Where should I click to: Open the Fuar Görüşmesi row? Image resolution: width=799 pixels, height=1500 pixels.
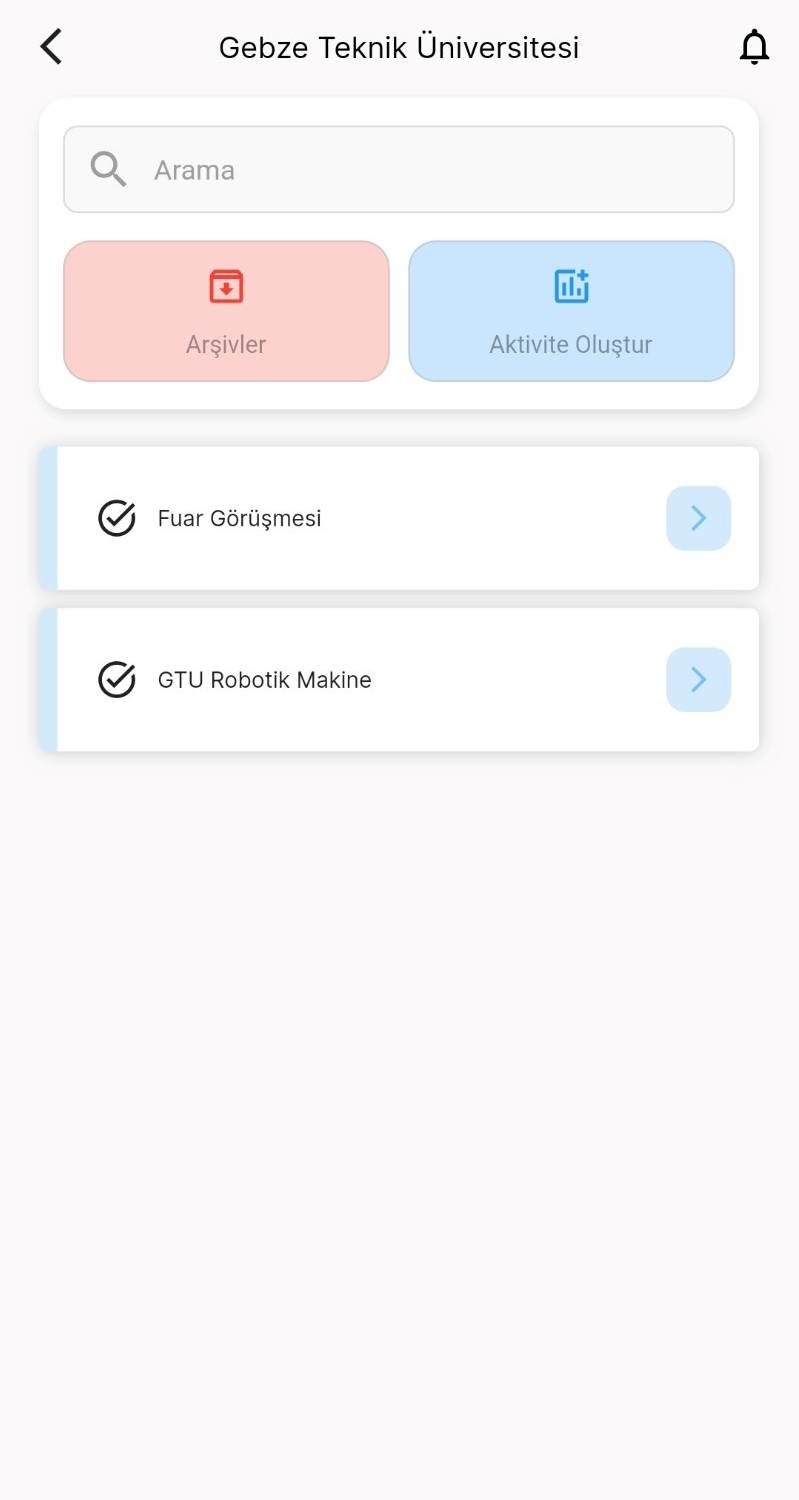(x=350, y=518)
